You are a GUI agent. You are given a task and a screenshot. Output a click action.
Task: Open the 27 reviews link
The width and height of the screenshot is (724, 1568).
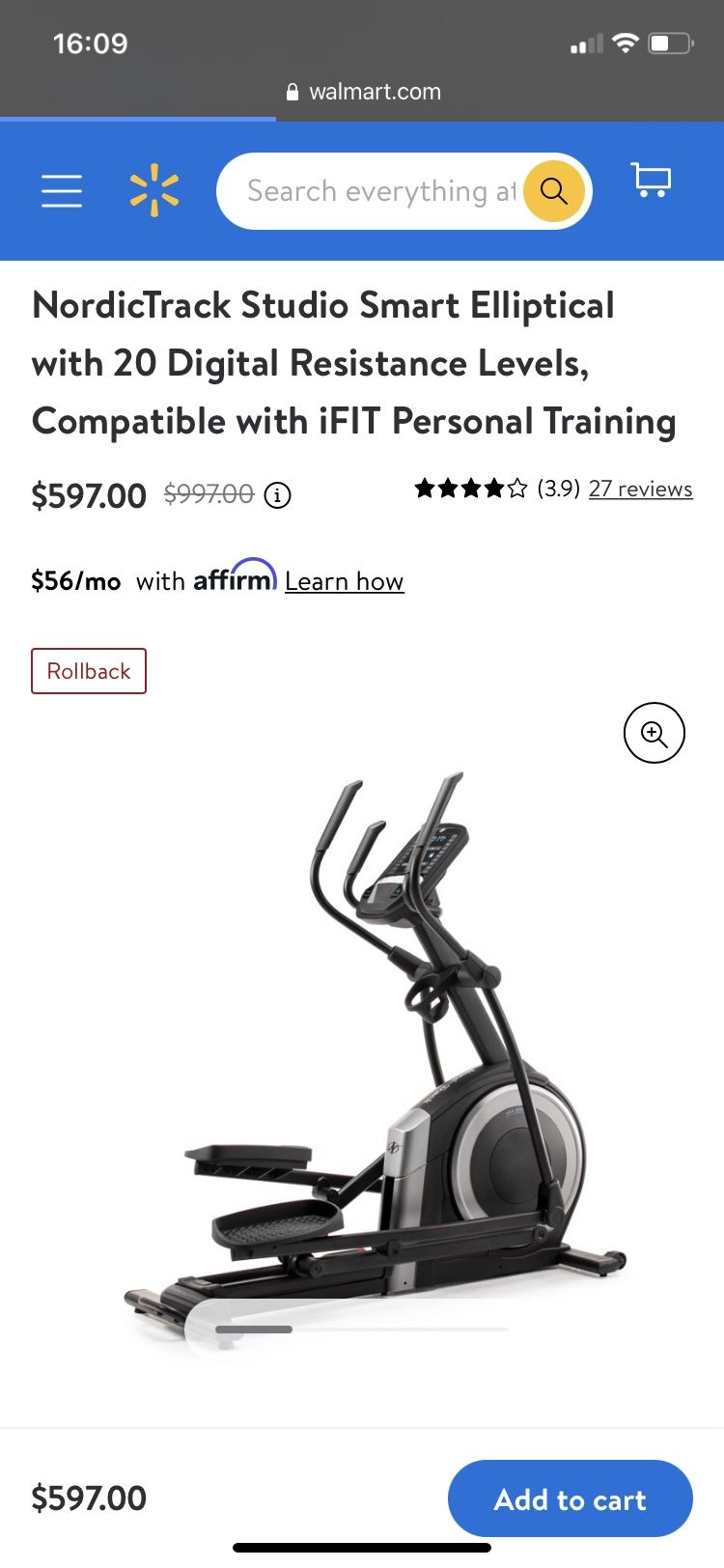click(x=640, y=489)
